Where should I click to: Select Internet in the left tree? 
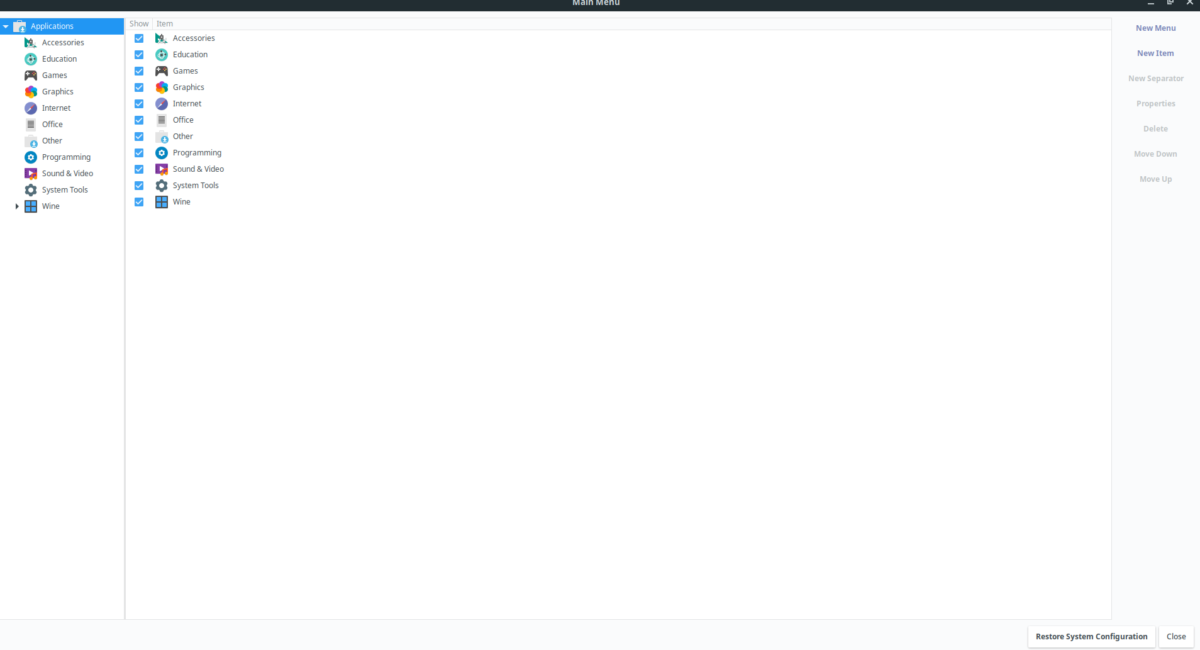click(56, 108)
